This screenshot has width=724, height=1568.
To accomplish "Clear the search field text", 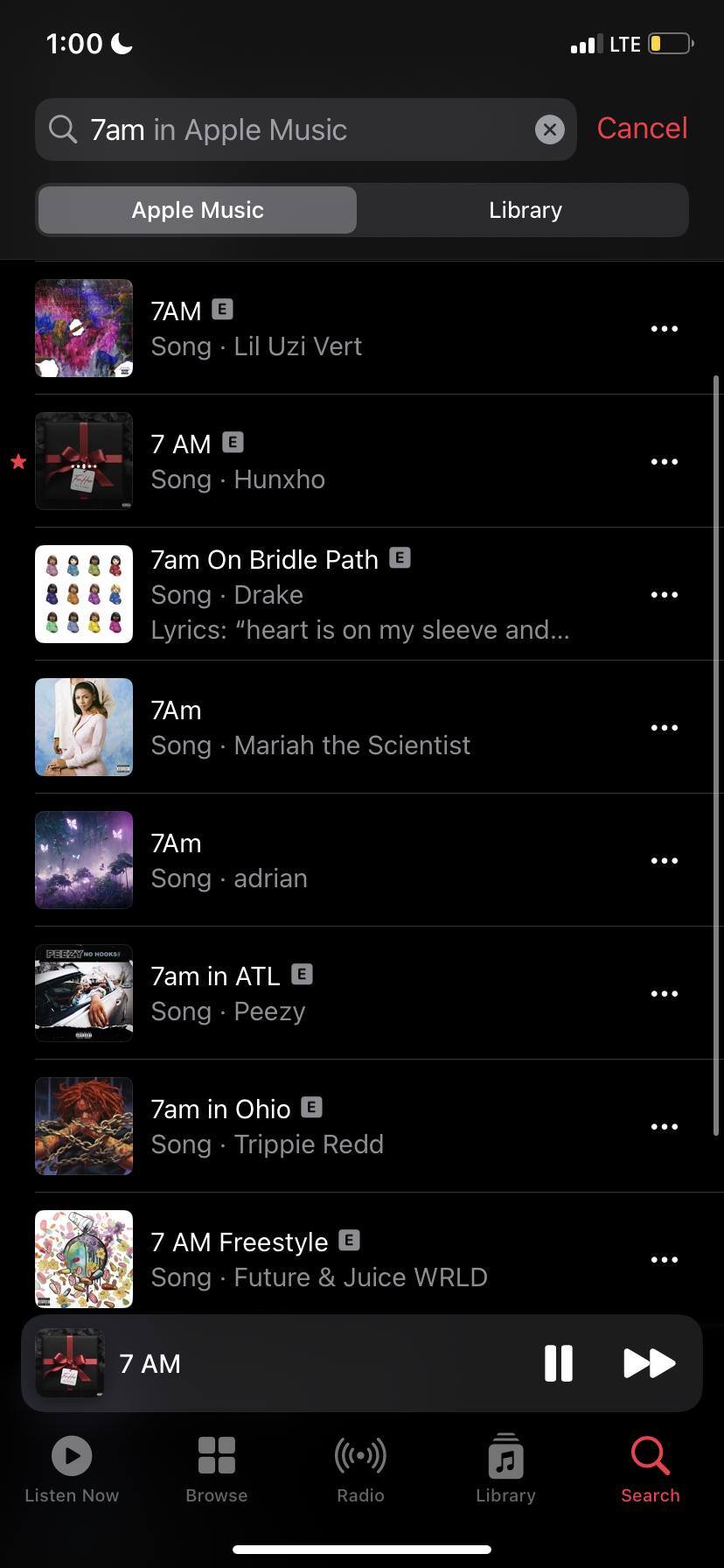I will 549,129.
